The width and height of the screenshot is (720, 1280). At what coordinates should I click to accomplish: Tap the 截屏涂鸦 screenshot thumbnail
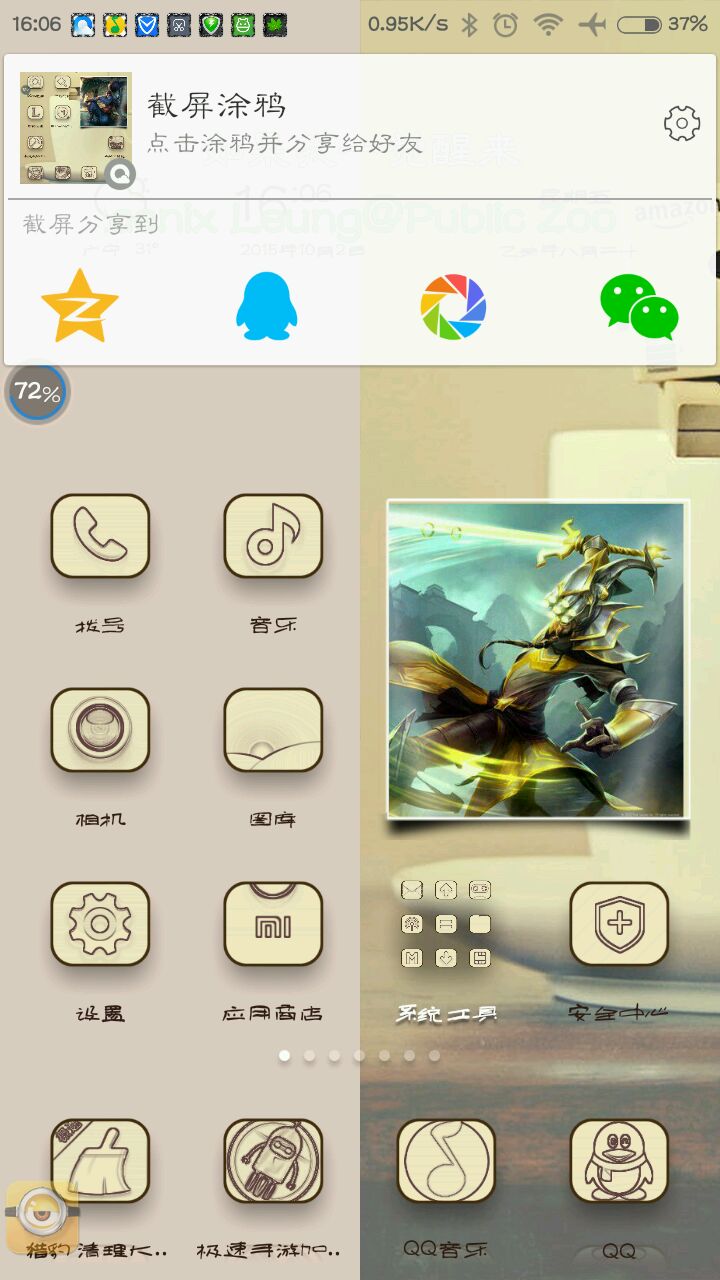(76, 128)
